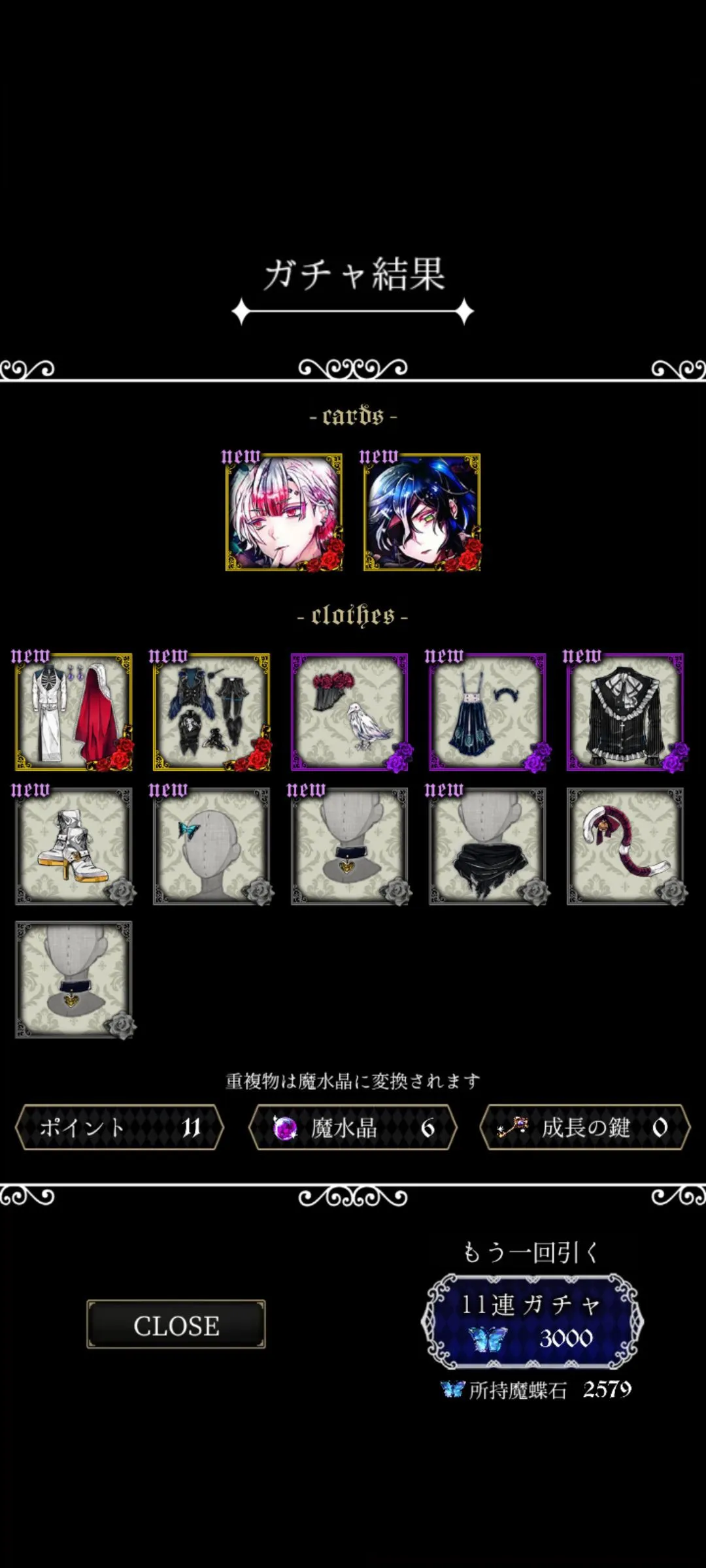The image size is (706, 1568).
Task: Open the blue-haired eyepatch character card
Action: [422, 512]
